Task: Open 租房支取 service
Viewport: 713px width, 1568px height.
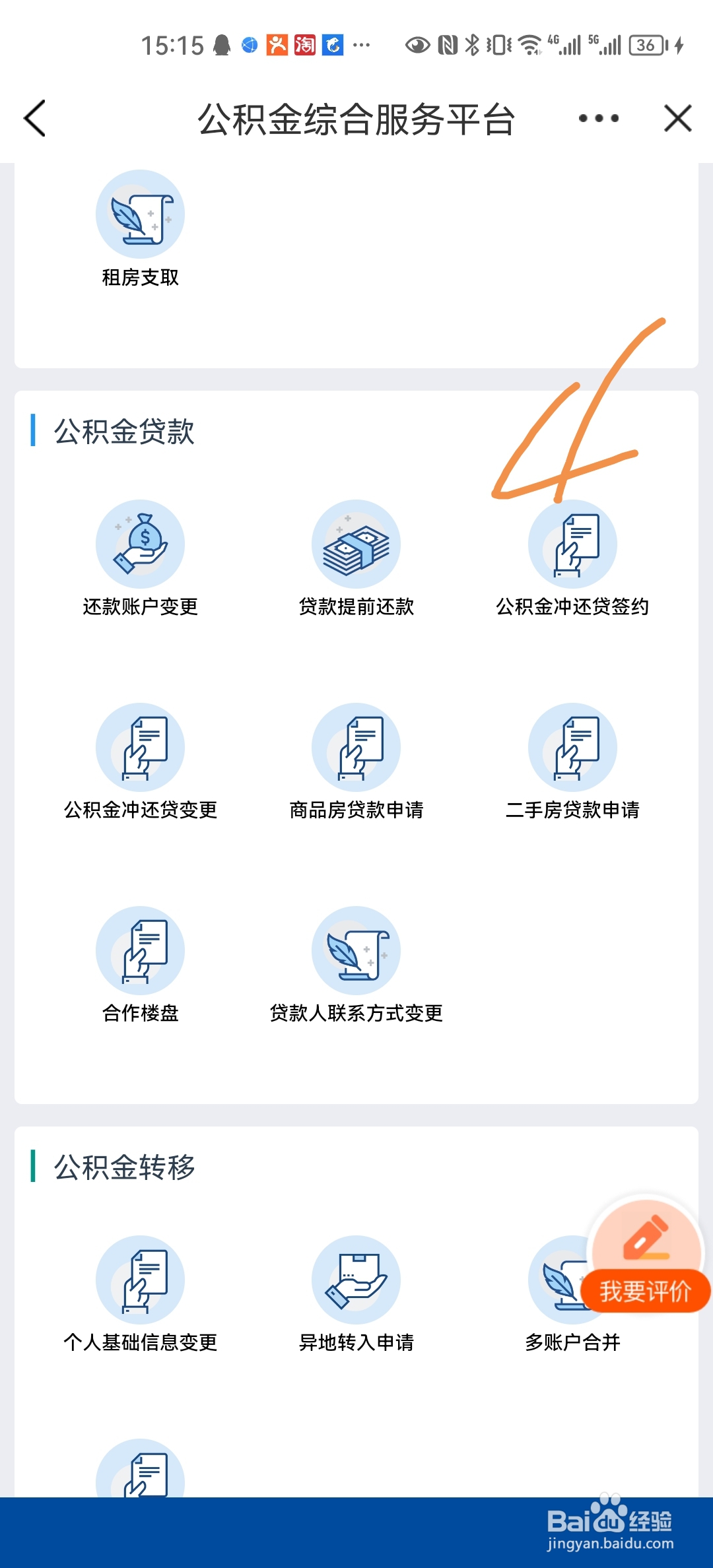Action: (140, 229)
